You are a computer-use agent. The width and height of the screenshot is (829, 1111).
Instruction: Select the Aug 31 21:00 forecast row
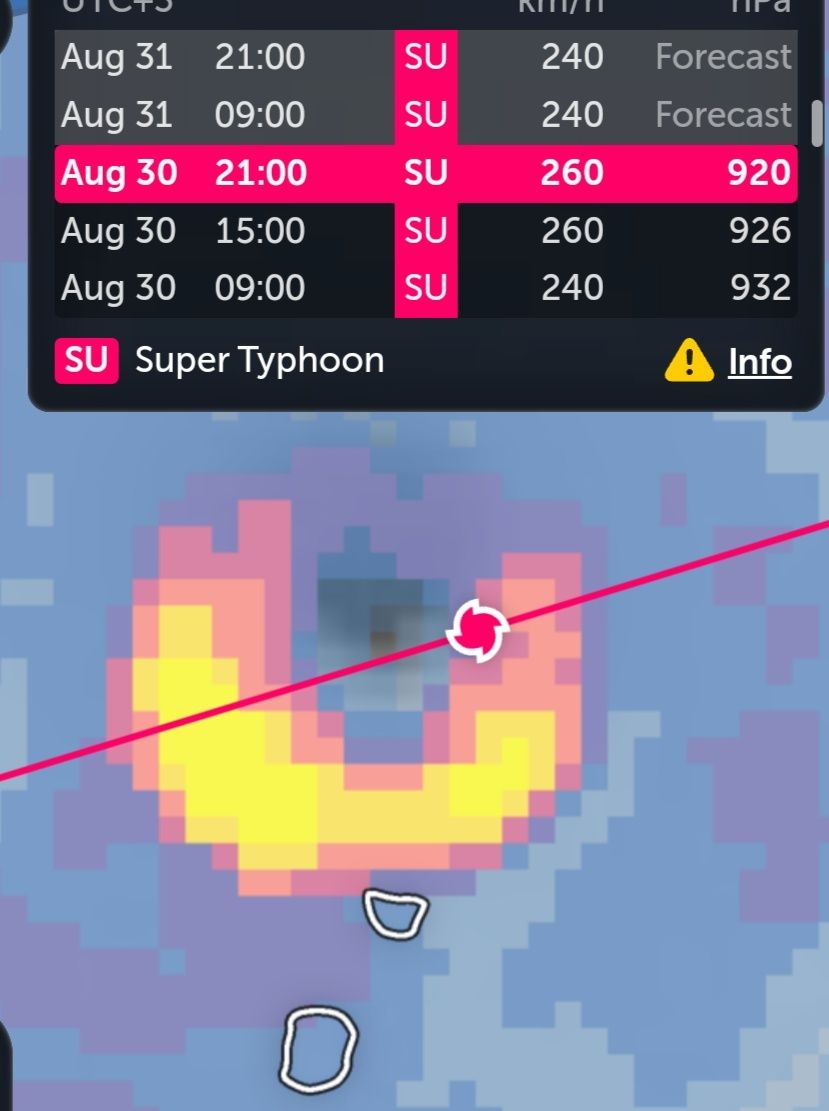point(425,57)
